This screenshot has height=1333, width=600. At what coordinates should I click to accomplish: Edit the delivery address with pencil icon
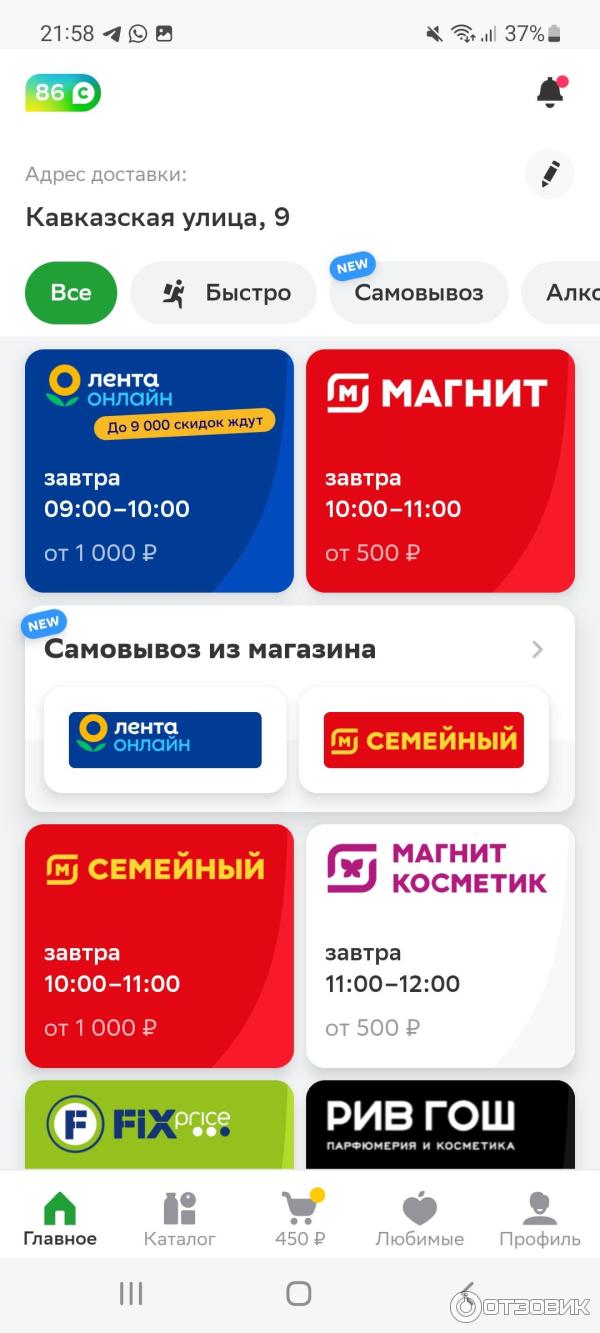pyautogui.click(x=549, y=174)
